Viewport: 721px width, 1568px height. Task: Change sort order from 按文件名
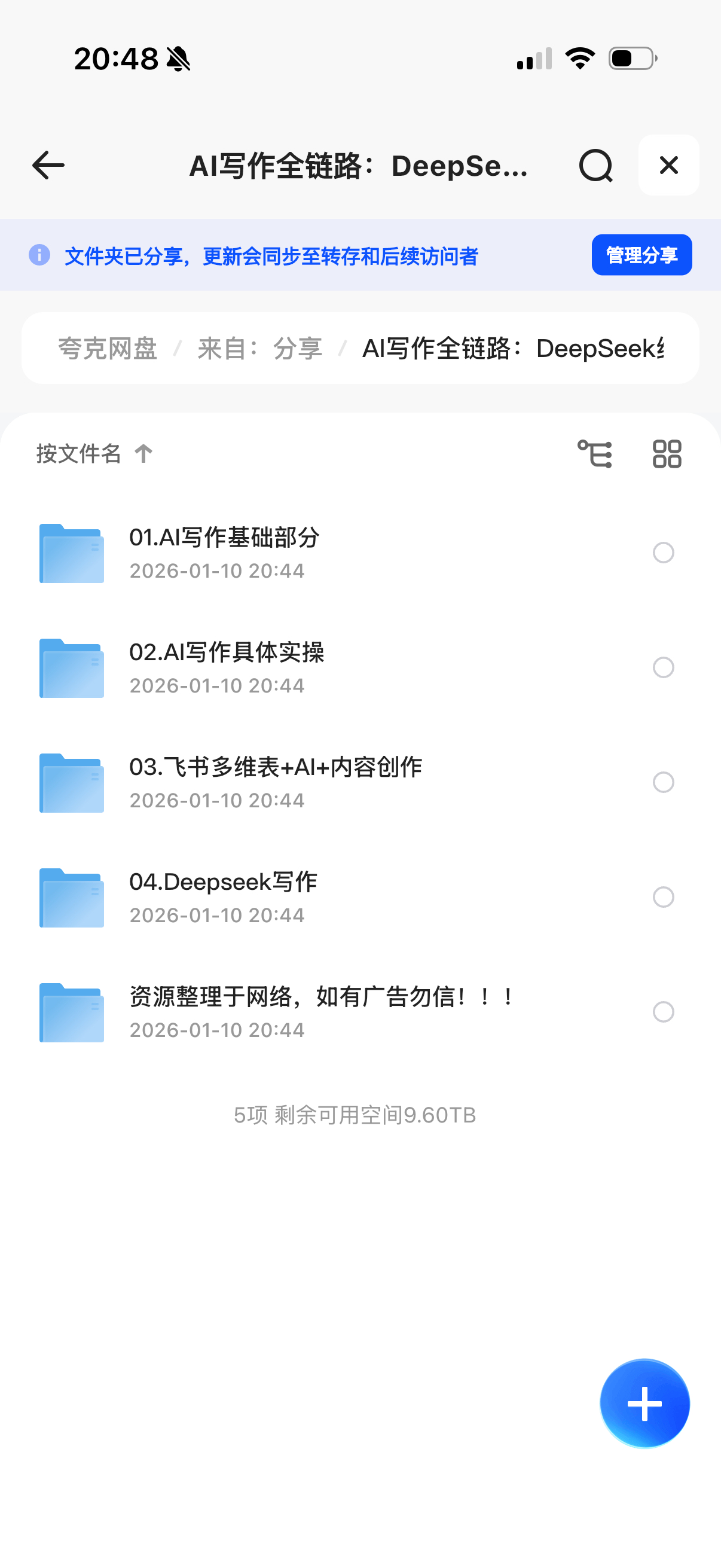94,454
